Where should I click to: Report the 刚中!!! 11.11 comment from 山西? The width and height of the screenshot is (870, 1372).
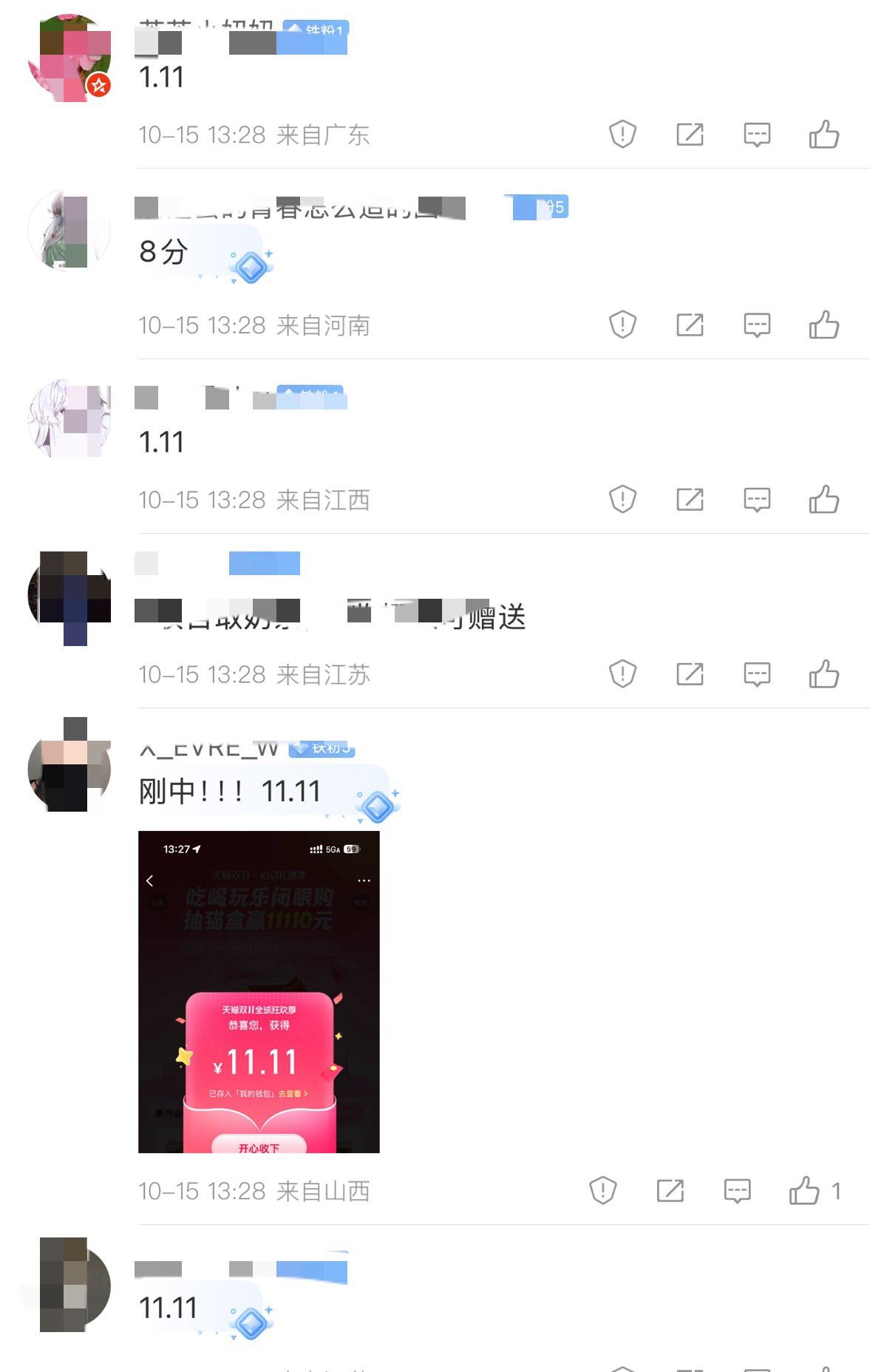(602, 1191)
